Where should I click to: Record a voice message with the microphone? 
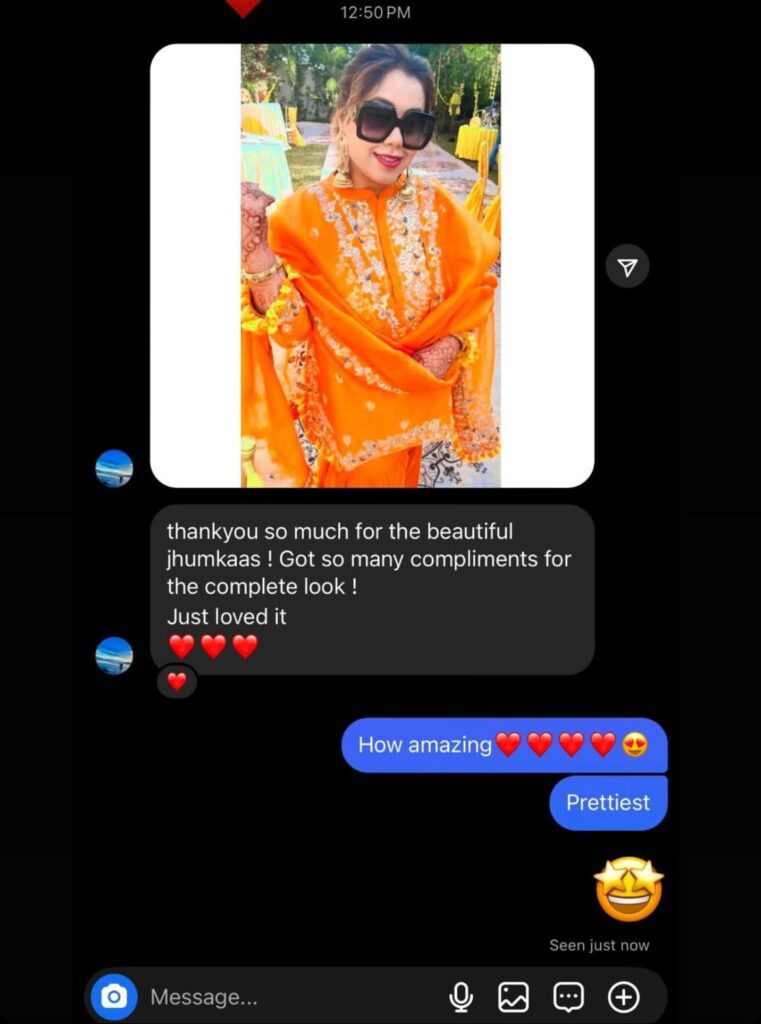[460, 997]
